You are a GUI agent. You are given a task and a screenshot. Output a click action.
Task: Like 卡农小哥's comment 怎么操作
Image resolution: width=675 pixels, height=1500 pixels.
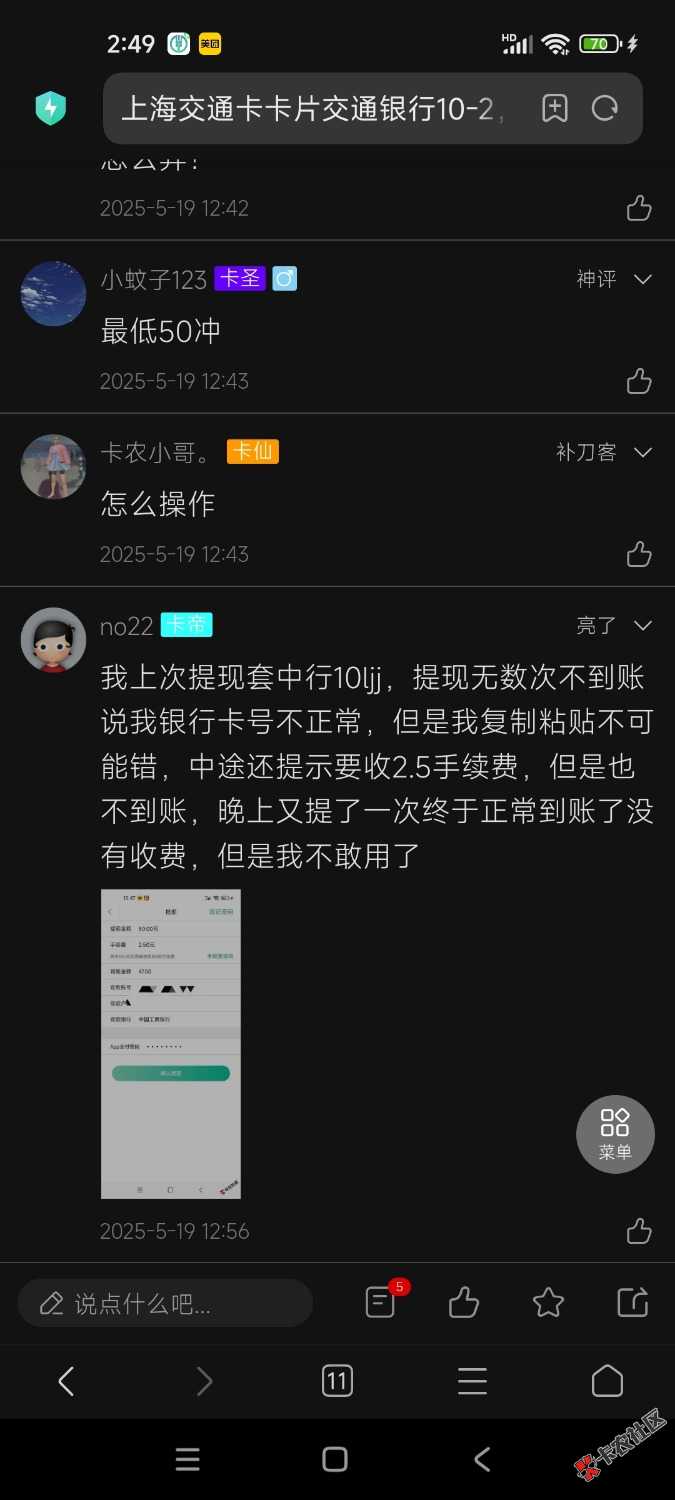pos(639,554)
